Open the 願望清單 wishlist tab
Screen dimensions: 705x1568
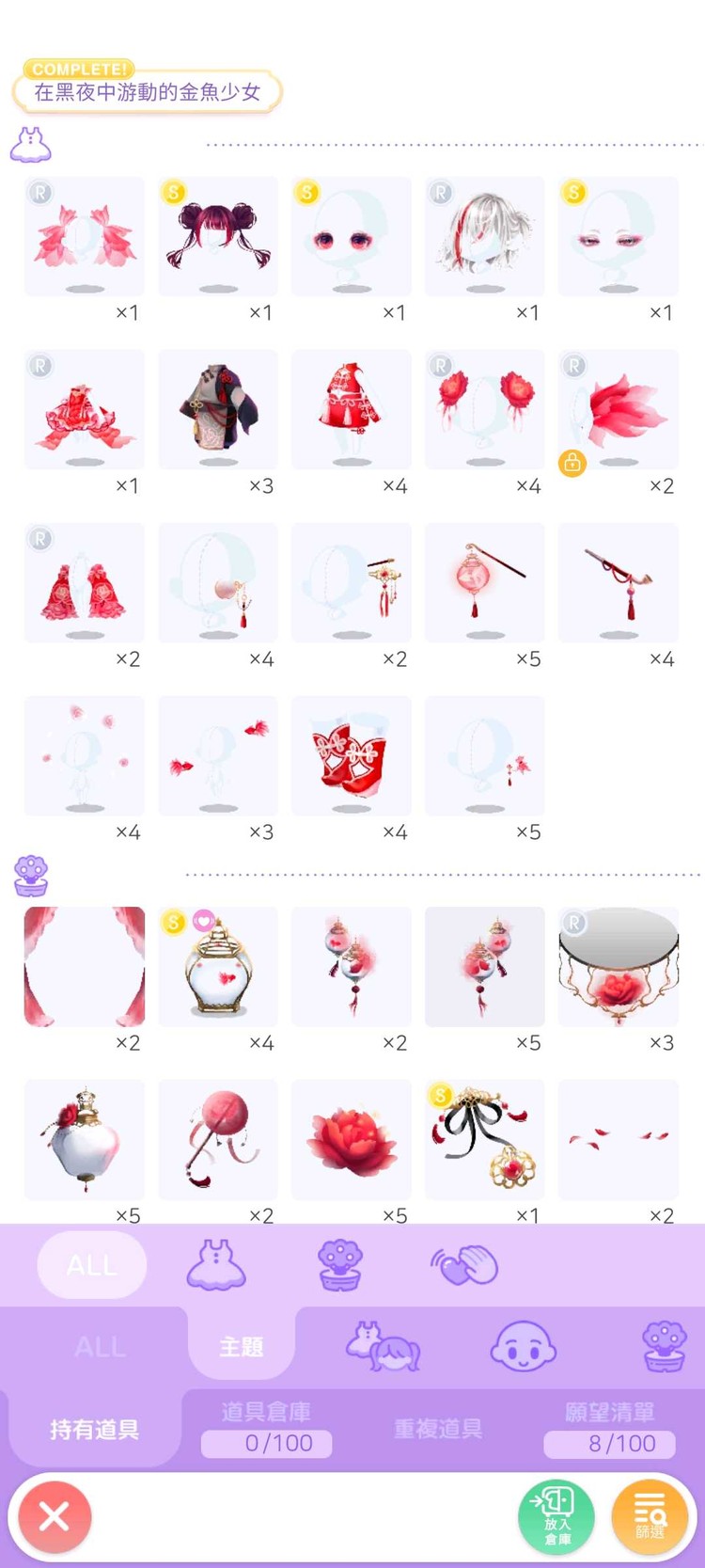point(609,1428)
